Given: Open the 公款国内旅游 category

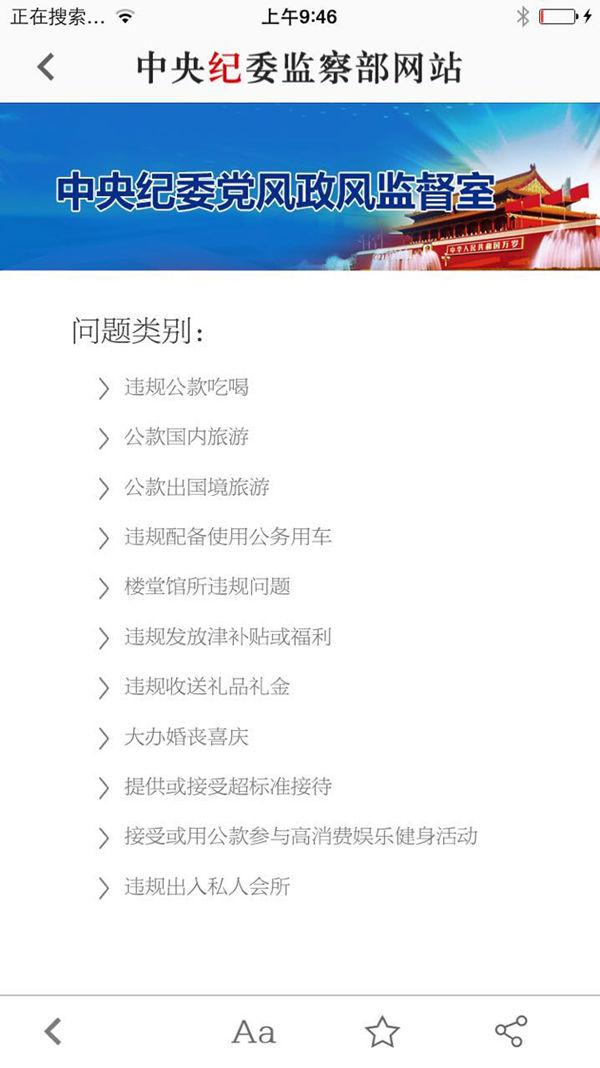Looking at the screenshot, I should pos(186,437).
